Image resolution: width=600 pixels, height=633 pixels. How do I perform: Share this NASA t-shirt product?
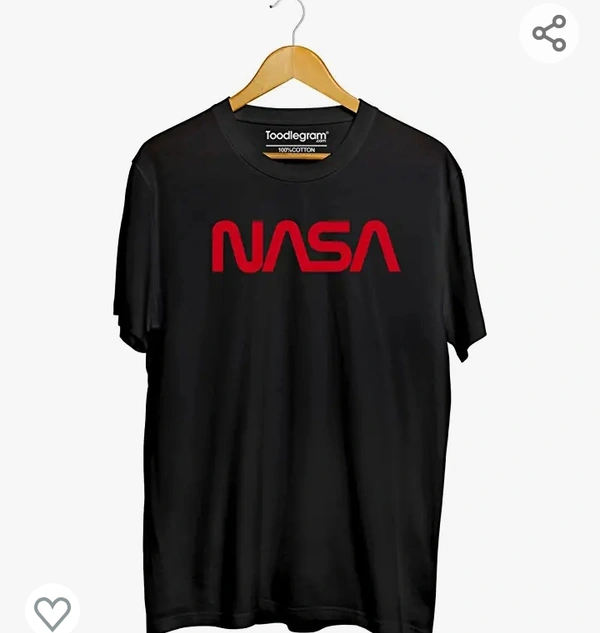pos(549,34)
